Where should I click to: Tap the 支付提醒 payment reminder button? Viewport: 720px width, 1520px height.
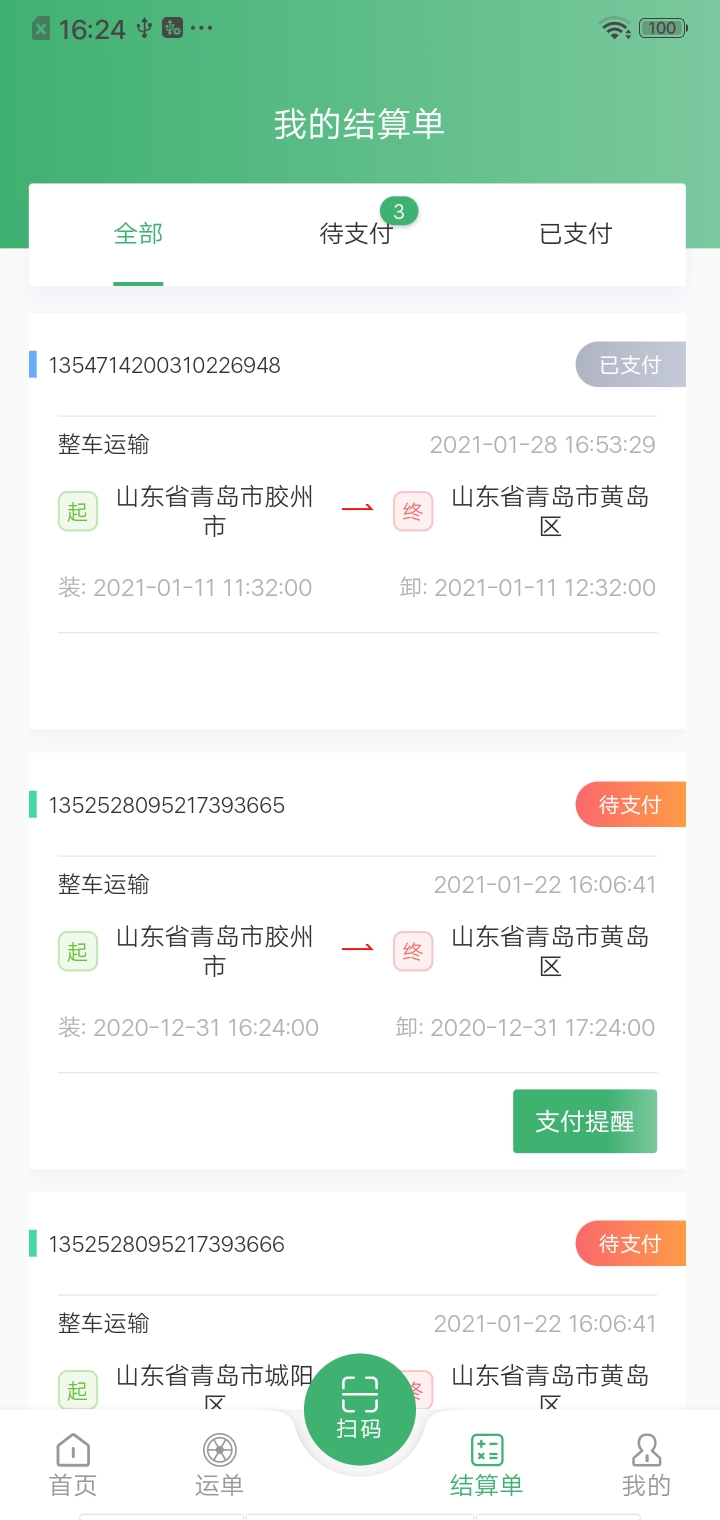tap(585, 1120)
